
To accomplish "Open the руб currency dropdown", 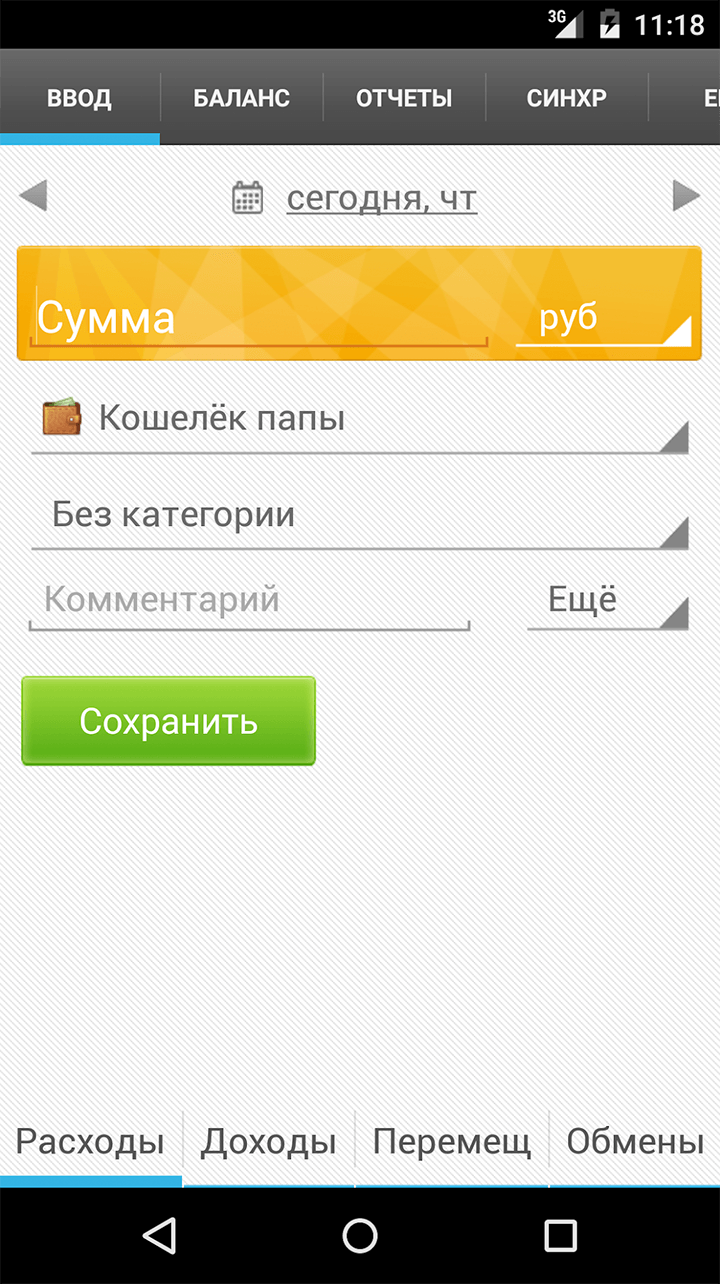I will click(x=603, y=320).
